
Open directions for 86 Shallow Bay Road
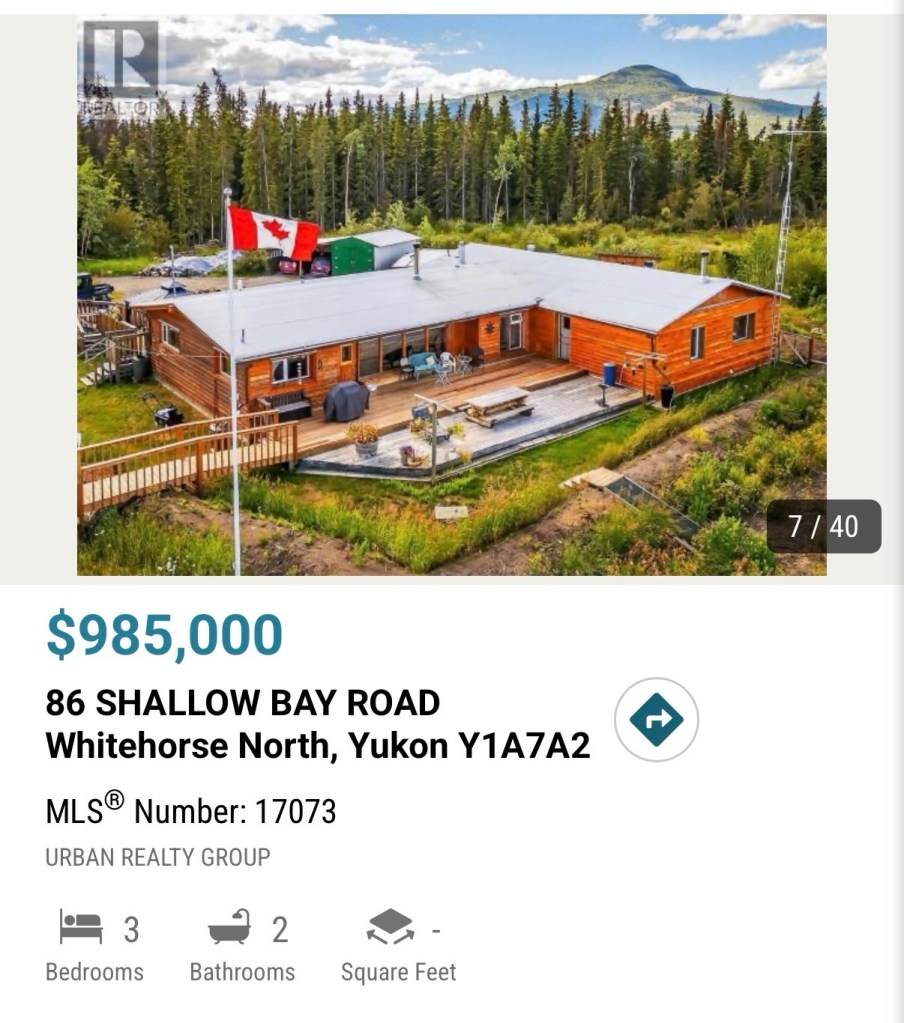tap(656, 719)
